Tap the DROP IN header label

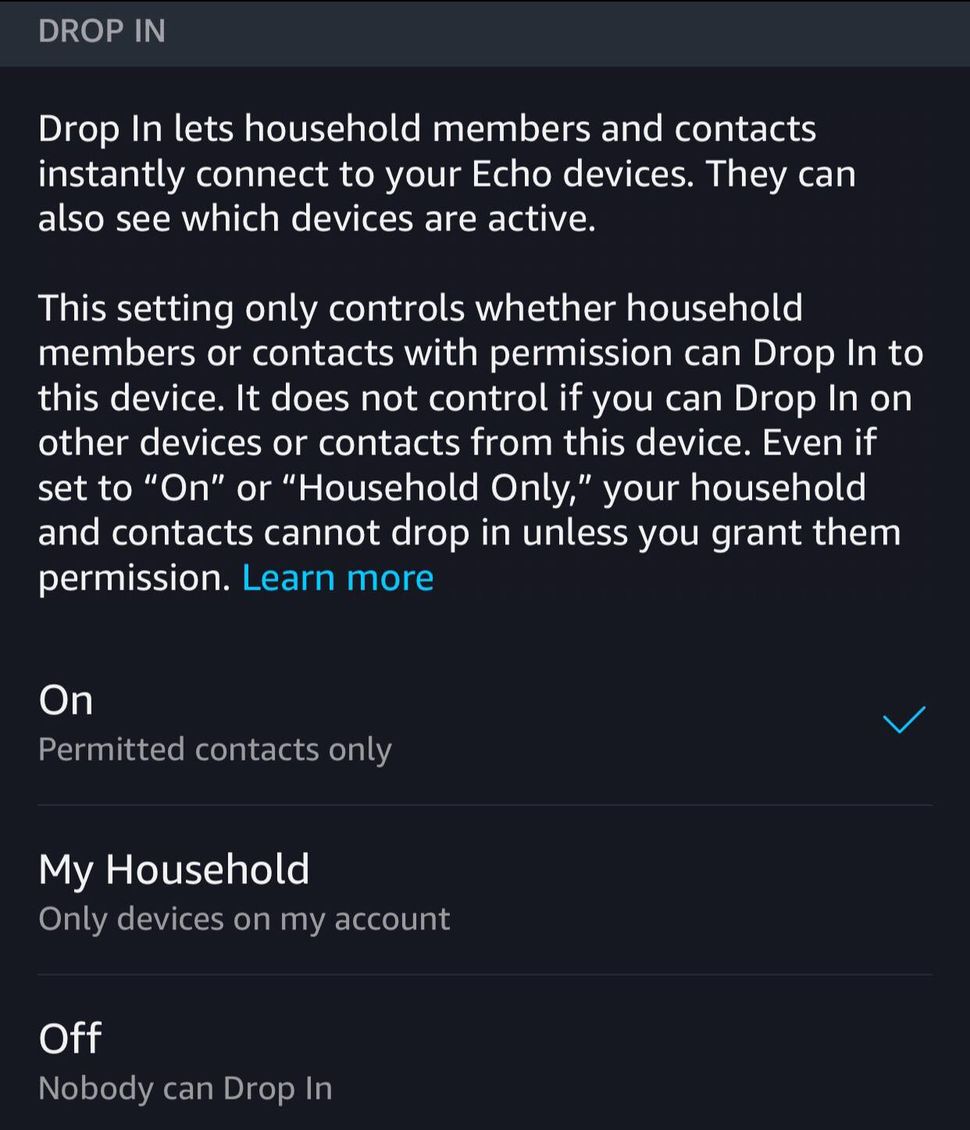[x=101, y=32]
